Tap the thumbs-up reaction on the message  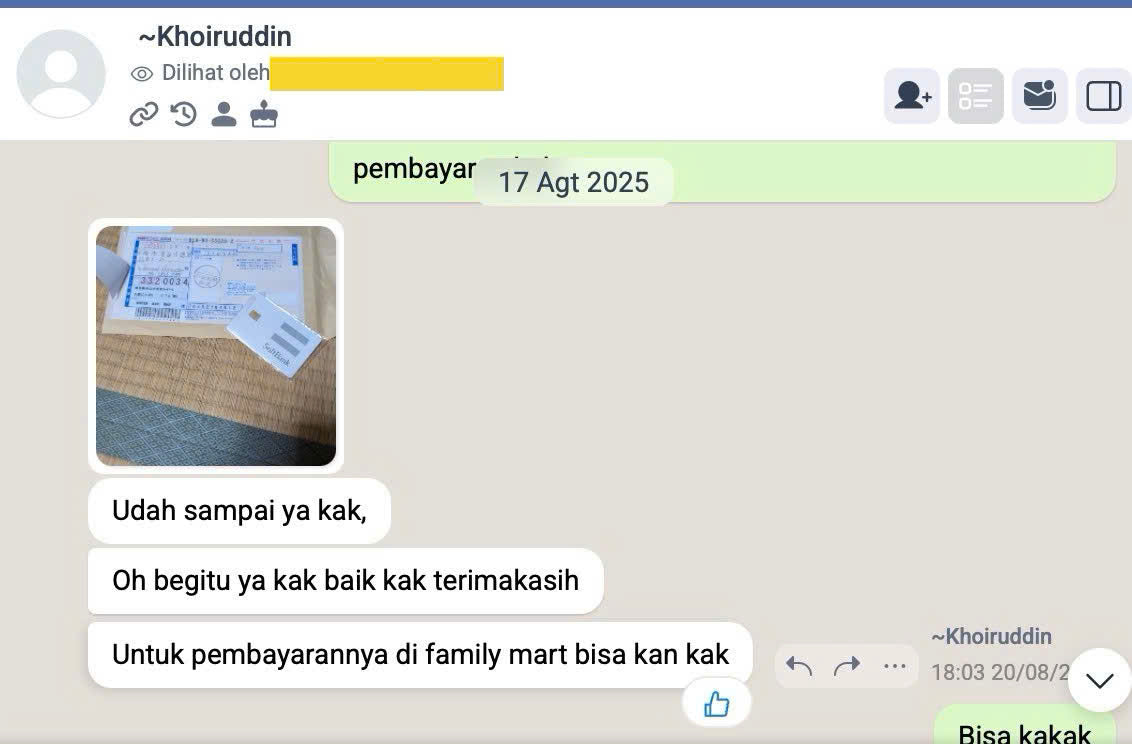click(716, 705)
